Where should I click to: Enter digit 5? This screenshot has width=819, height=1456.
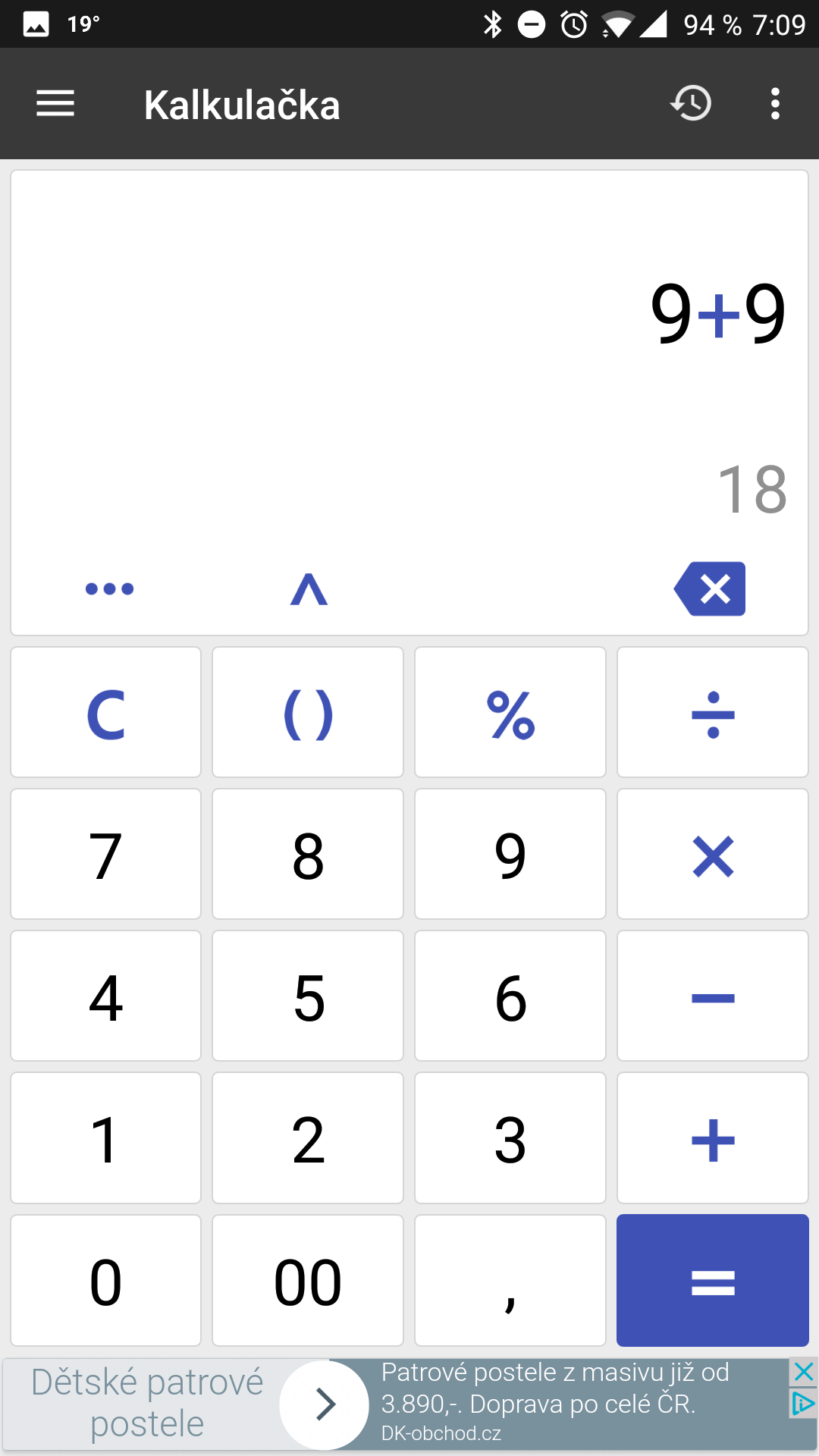tap(308, 996)
